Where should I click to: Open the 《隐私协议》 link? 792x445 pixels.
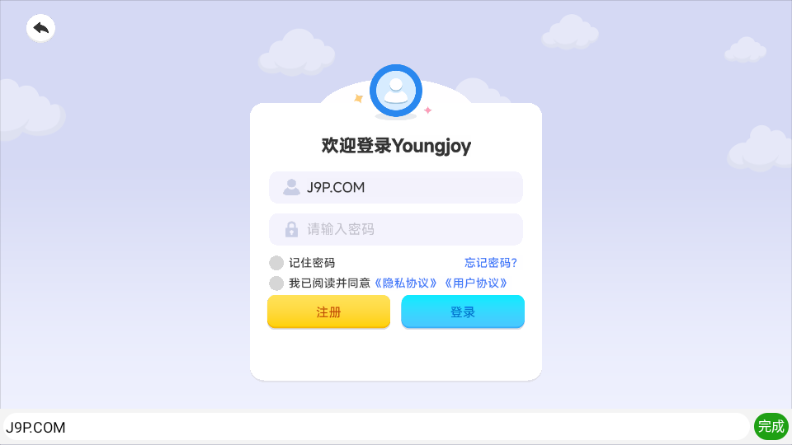click(406, 283)
